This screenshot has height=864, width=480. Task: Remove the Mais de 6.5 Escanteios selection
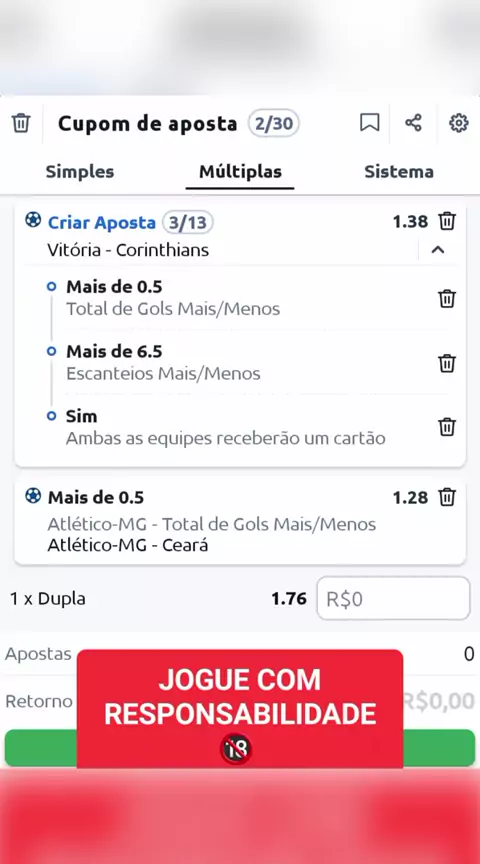(447, 364)
